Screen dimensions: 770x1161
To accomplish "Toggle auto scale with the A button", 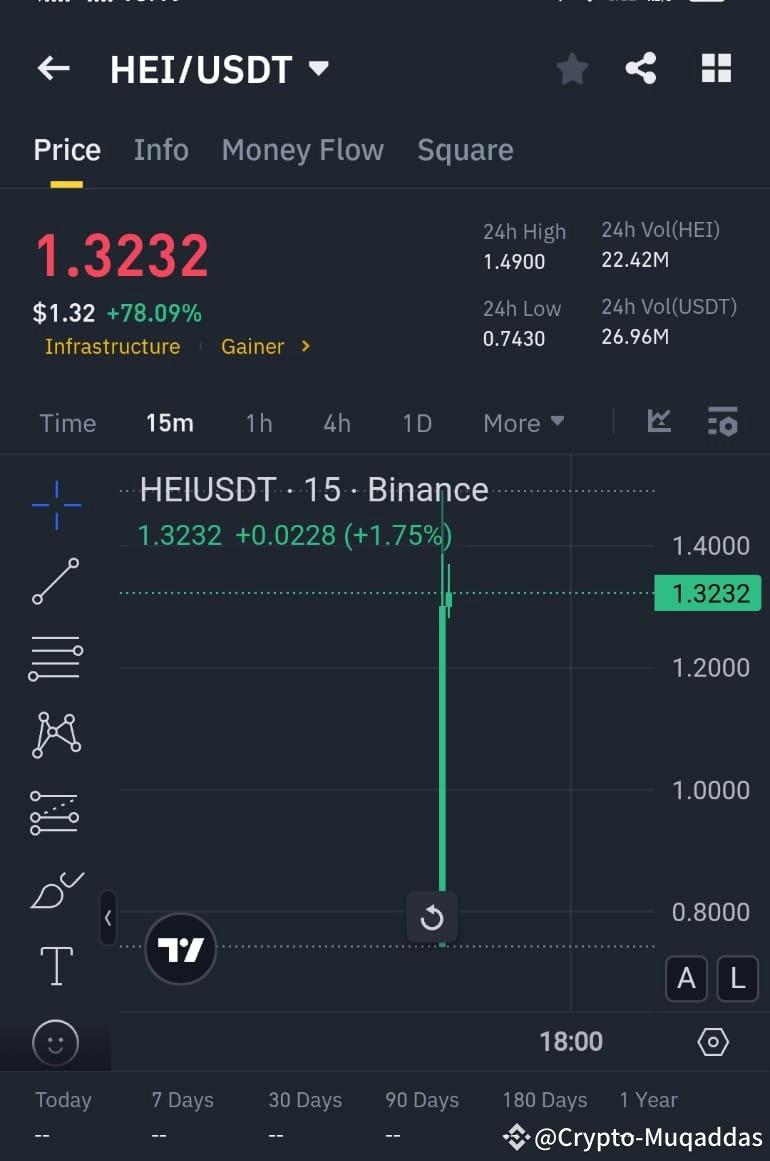I will click(x=686, y=979).
